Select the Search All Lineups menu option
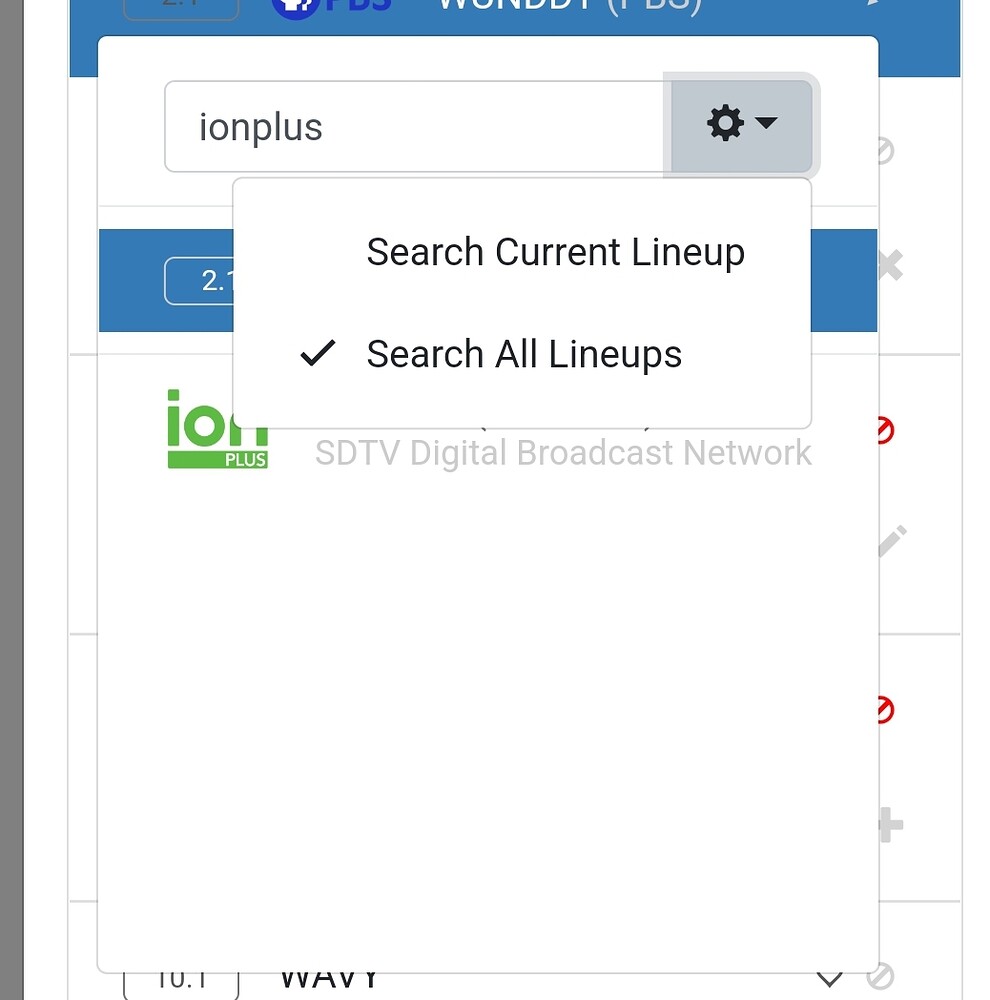This screenshot has height=1000, width=990. coord(524,353)
